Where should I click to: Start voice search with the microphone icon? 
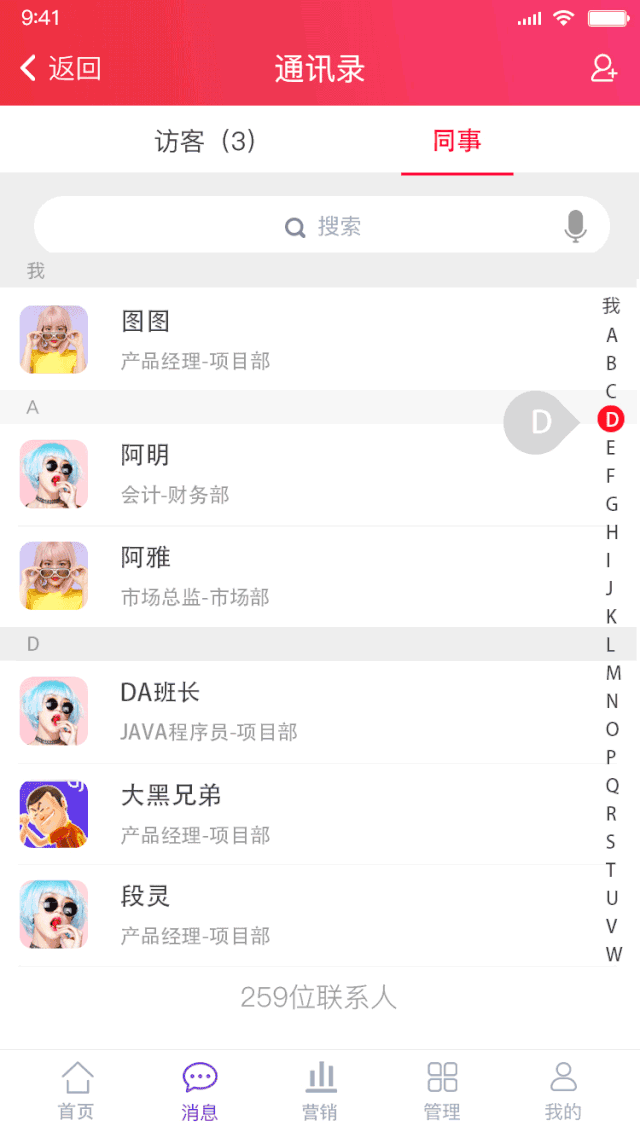point(575,226)
